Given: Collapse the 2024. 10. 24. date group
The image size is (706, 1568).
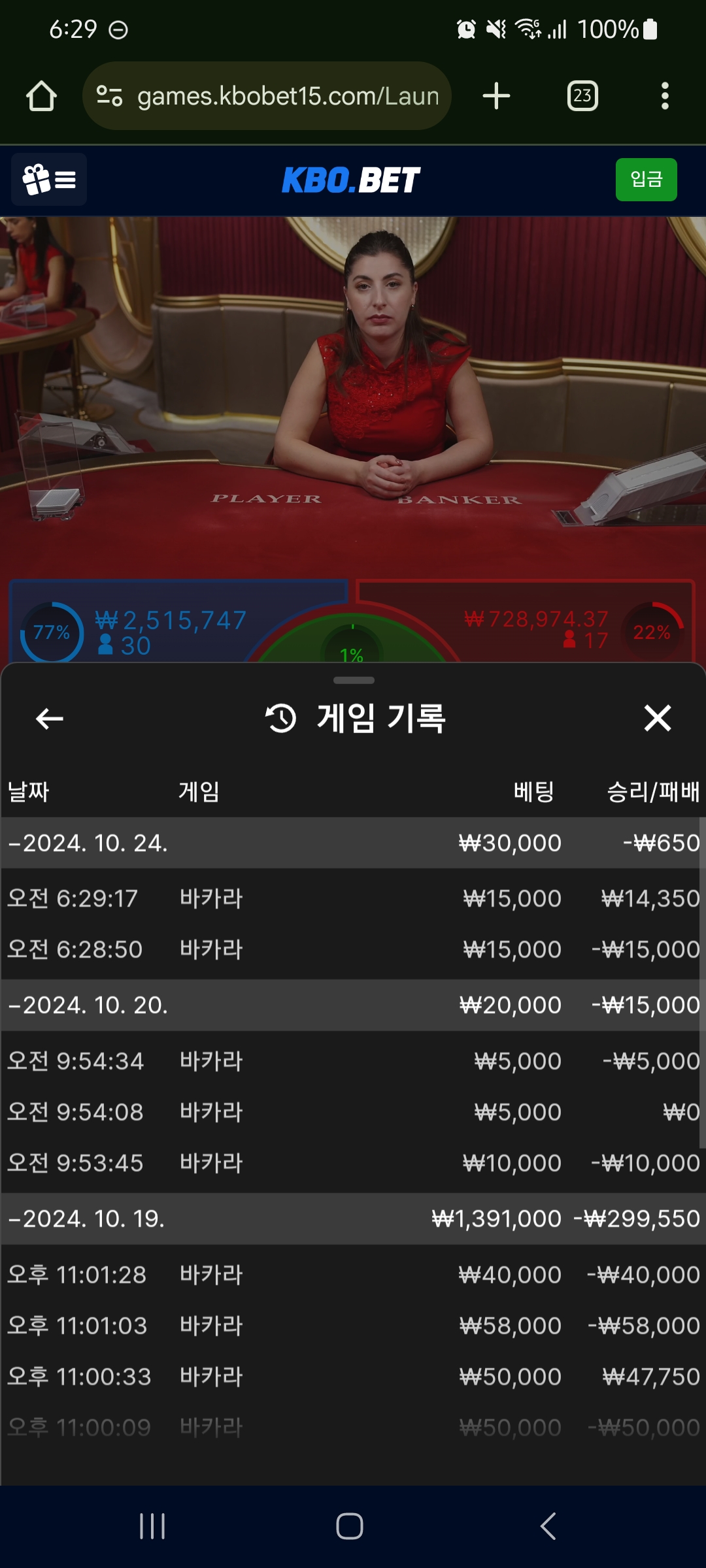Looking at the screenshot, I should pyautogui.click(x=88, y=843).
